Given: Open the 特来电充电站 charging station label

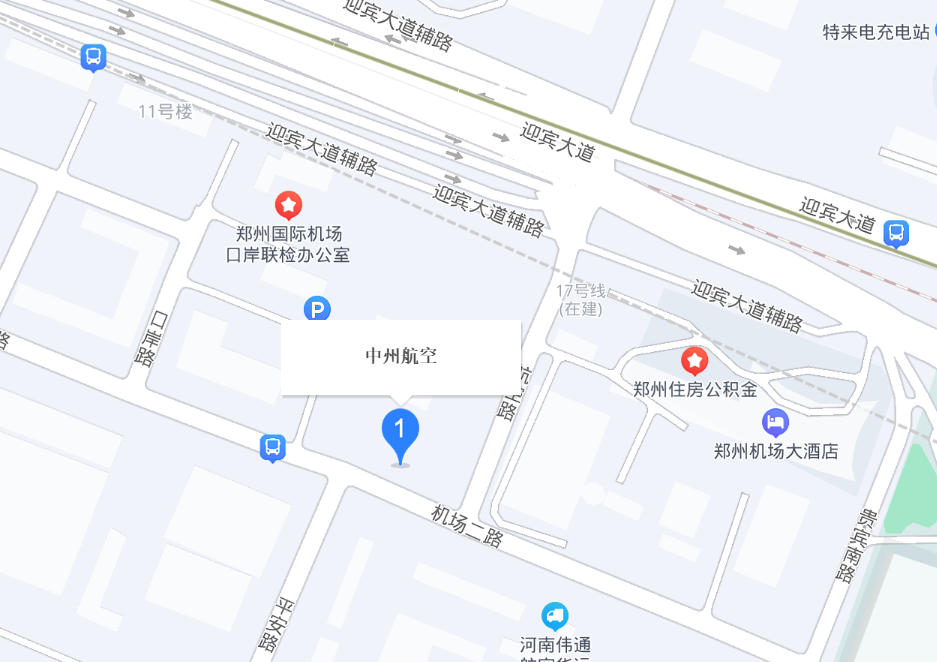Looking at the screenshot, I should tap(876, 31).
